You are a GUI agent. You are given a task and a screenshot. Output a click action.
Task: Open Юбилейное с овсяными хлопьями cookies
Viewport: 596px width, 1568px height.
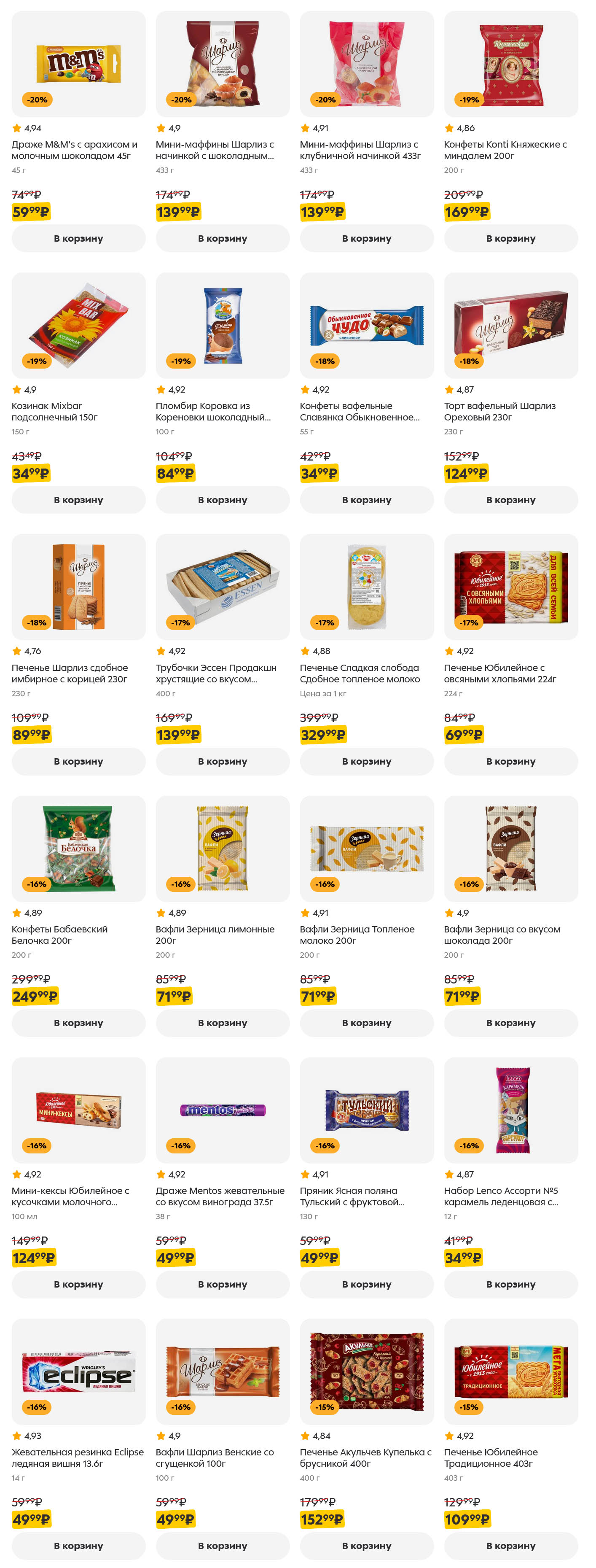510,673
